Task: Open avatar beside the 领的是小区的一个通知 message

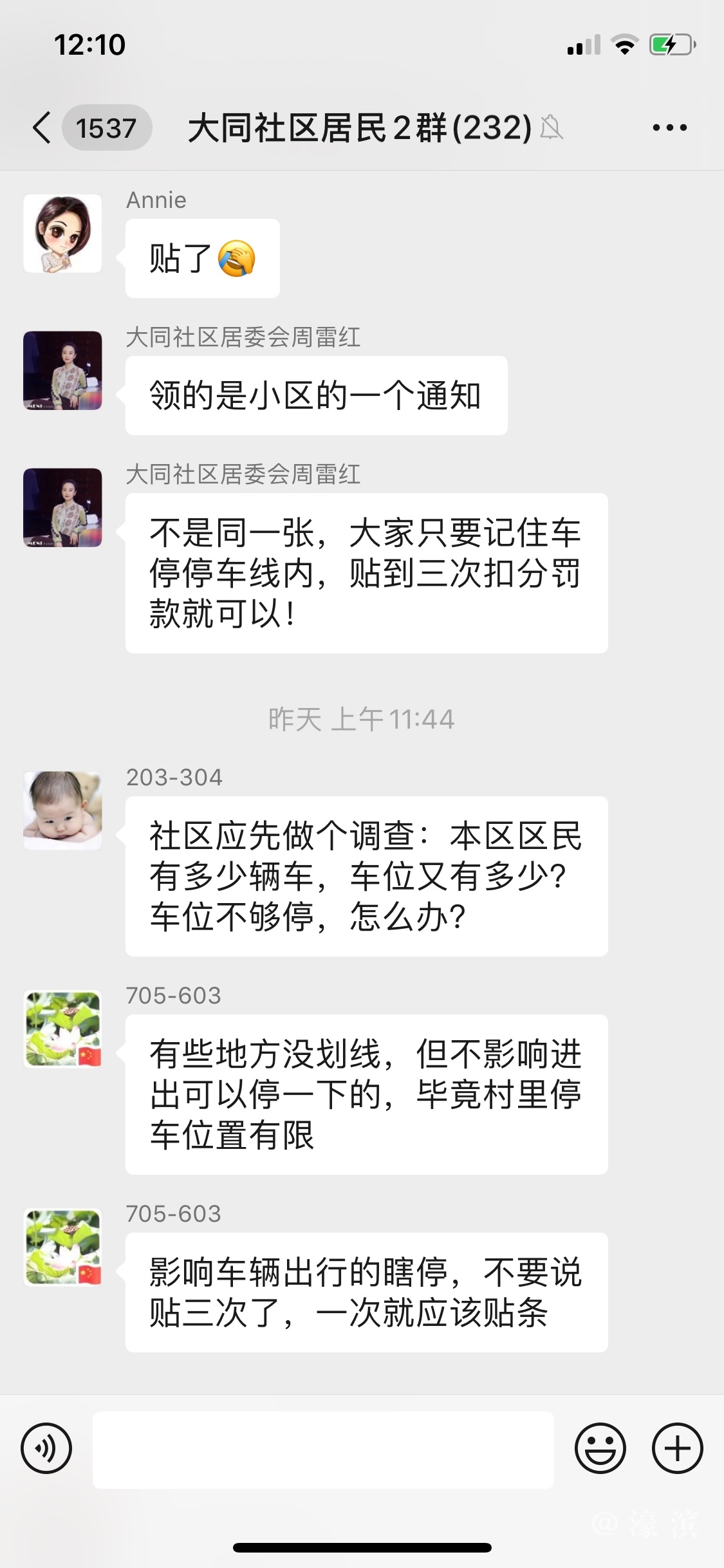Action: click(x=62, y=371)
